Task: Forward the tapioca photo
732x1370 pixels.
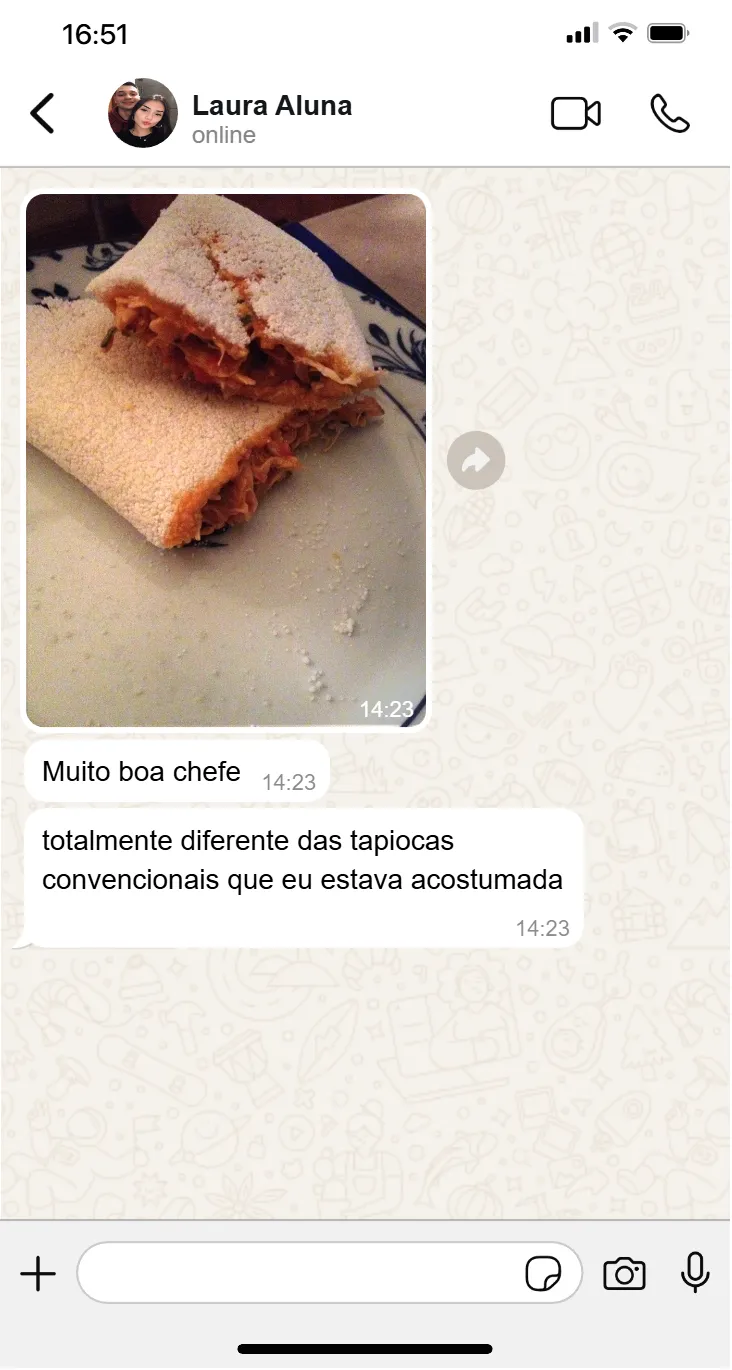Action: click(x=476, y=460)
